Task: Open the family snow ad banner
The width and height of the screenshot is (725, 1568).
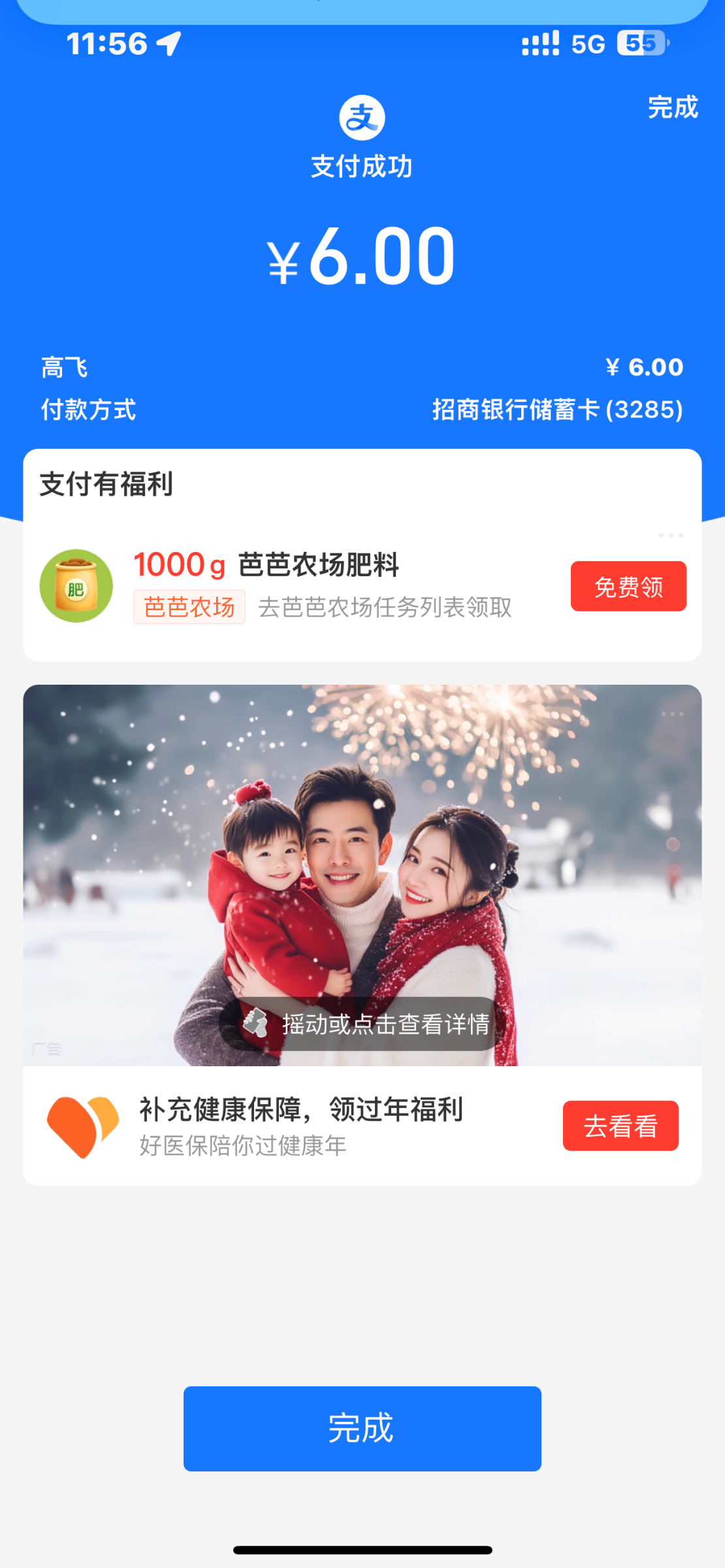Action: point(362,849)
